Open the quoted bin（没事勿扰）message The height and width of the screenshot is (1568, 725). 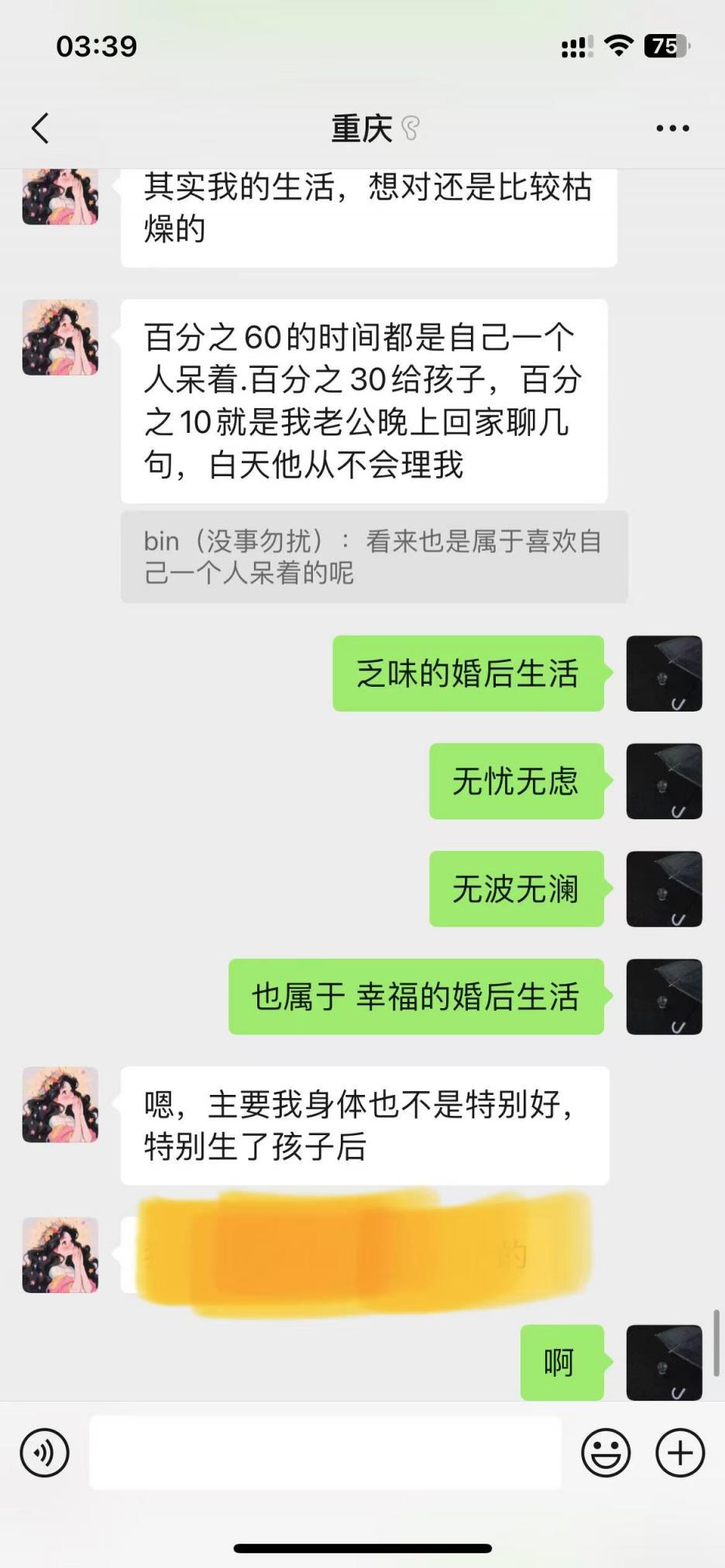373,557
